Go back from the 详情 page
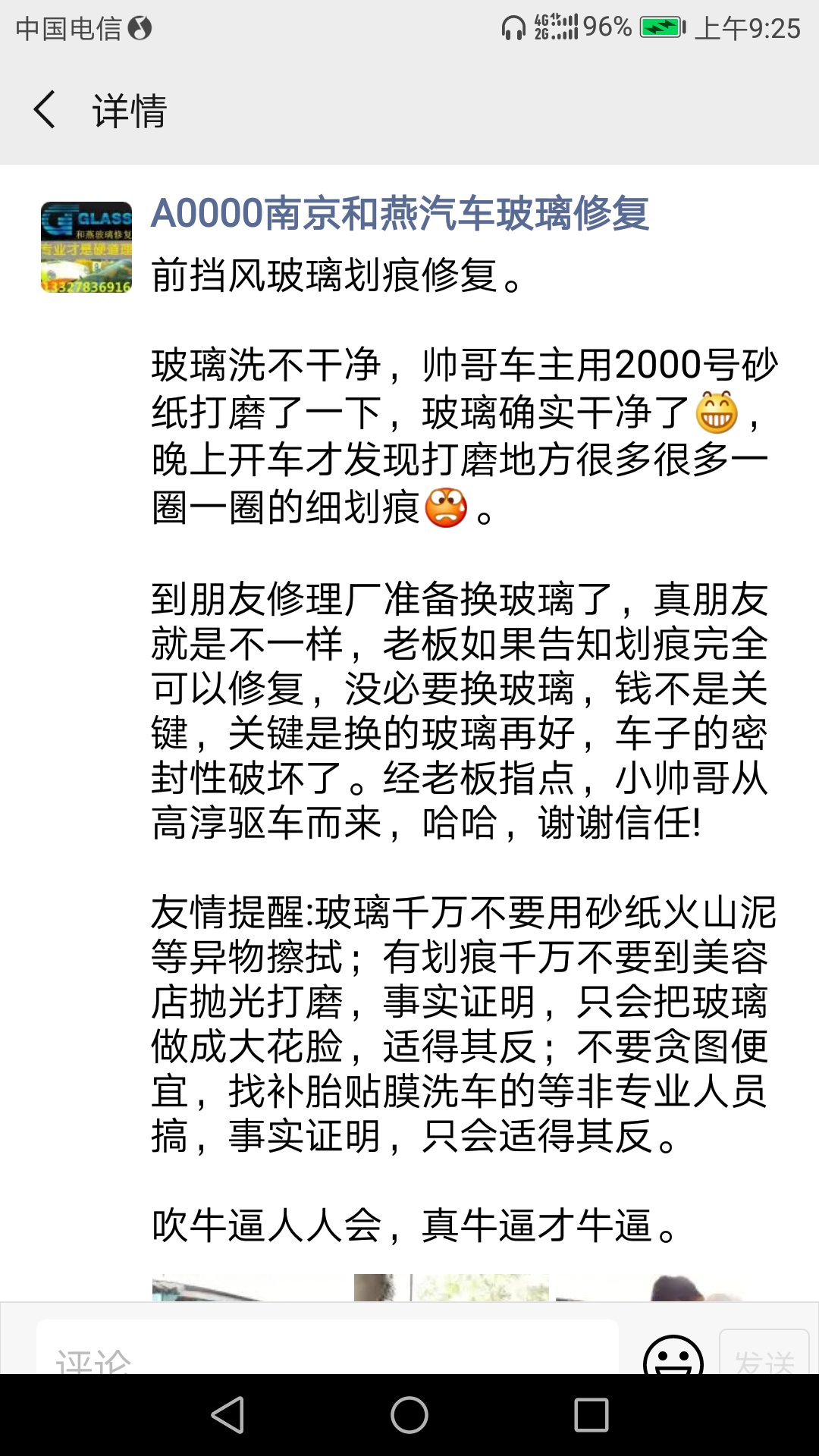Viewport: 819px width, 1456px height. (45, 110)
